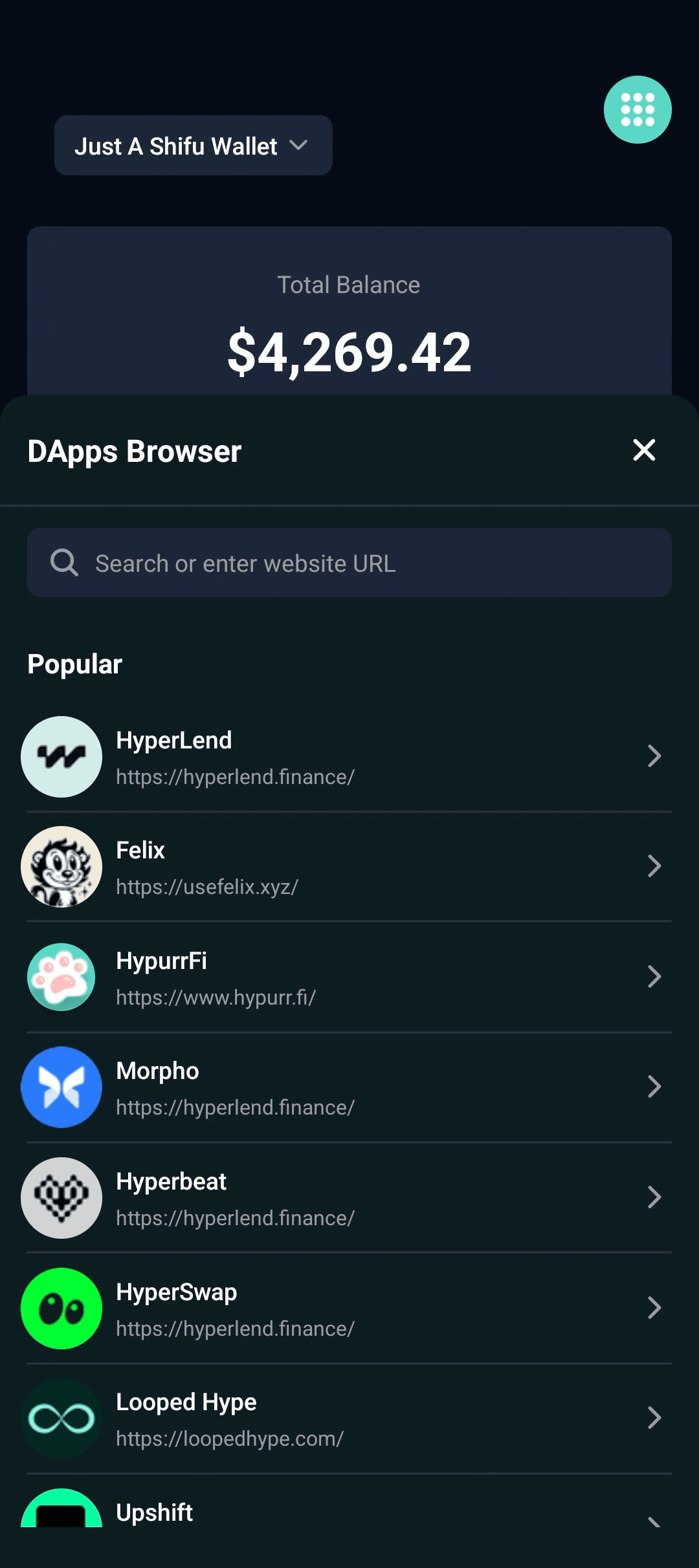Open the Upshift dapp
Image resolution: width=699 pixels, height=1568 pixels.
point(349,1514)
